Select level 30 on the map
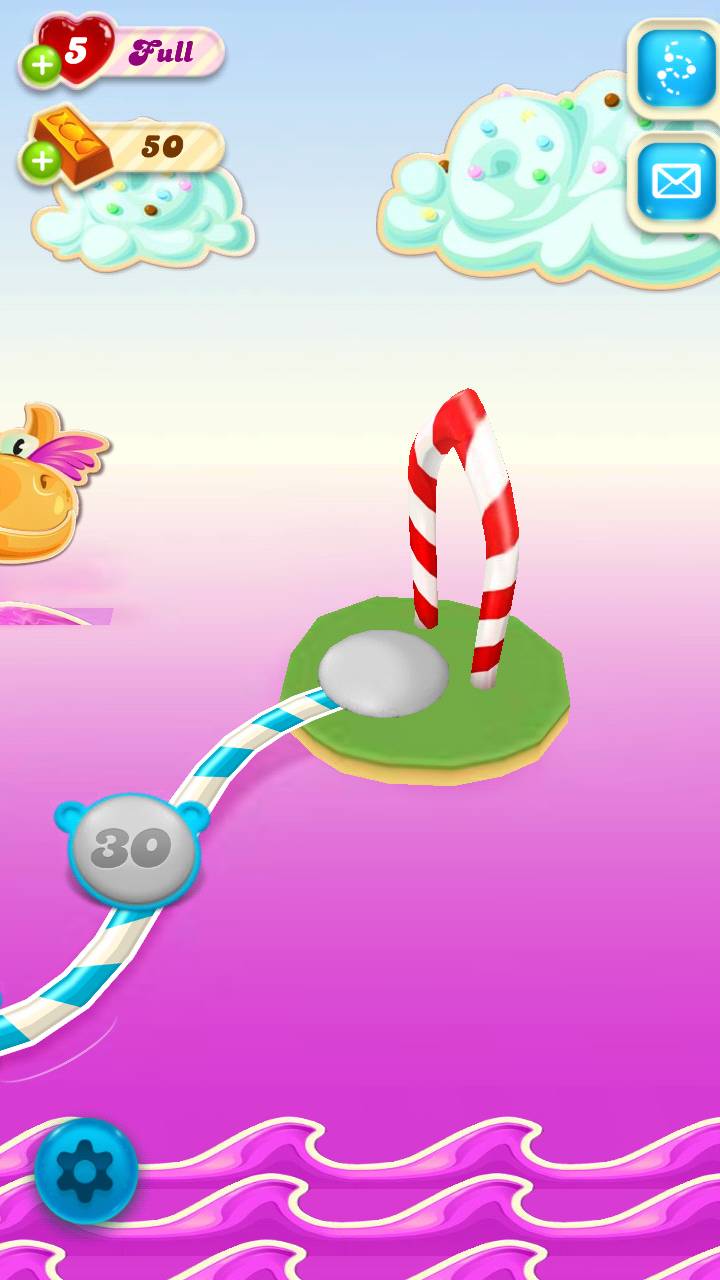The image size is (720, 1280). (x=133, y=848)
